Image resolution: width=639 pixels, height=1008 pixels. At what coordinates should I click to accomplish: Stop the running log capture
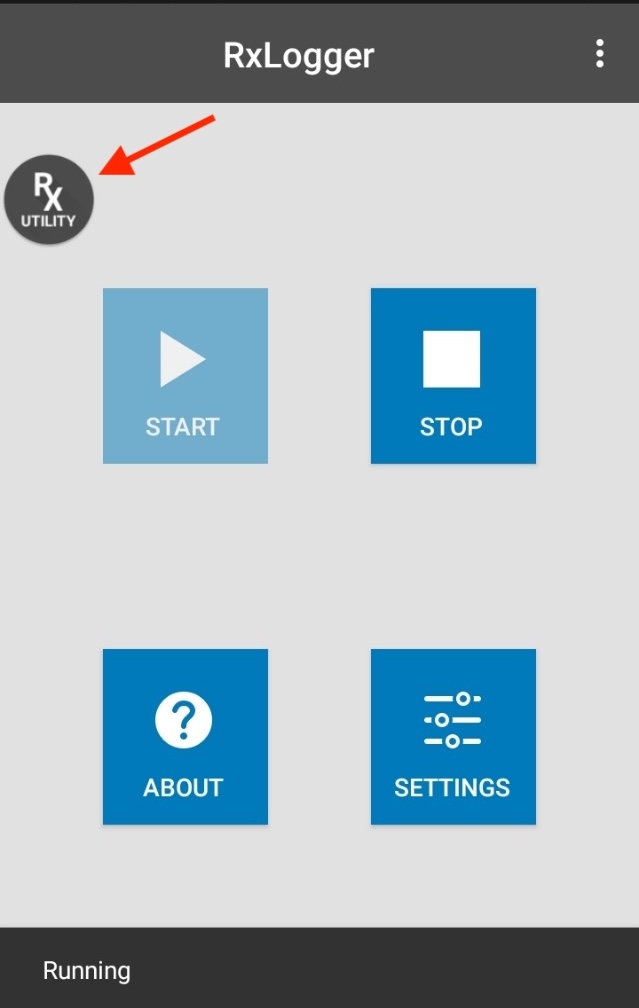tap(453, 376)
